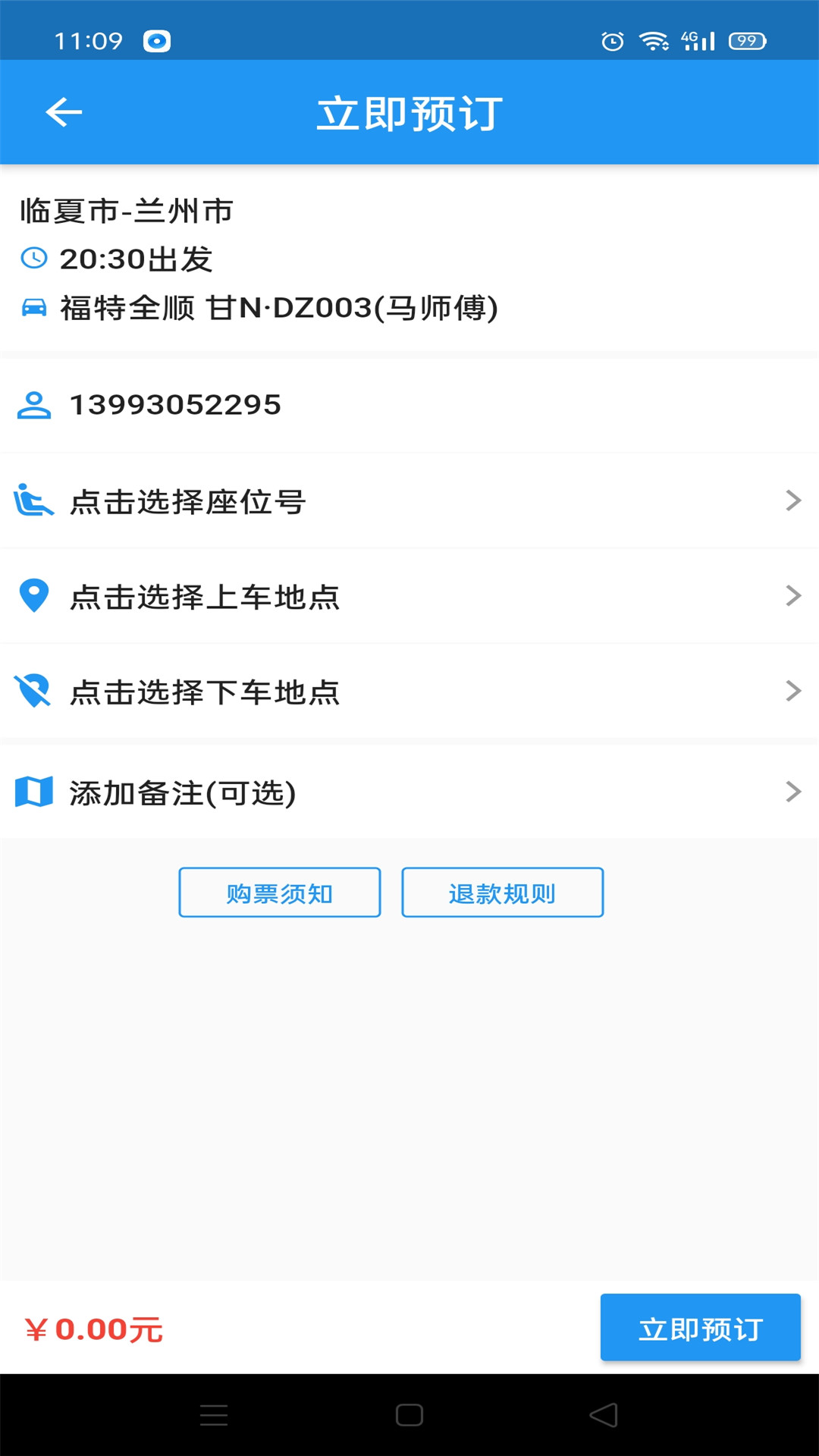Click the drop-off marker icon for 下车地点
The height and width of the screenshot is (1456, 819).
(x=34, y=691)
